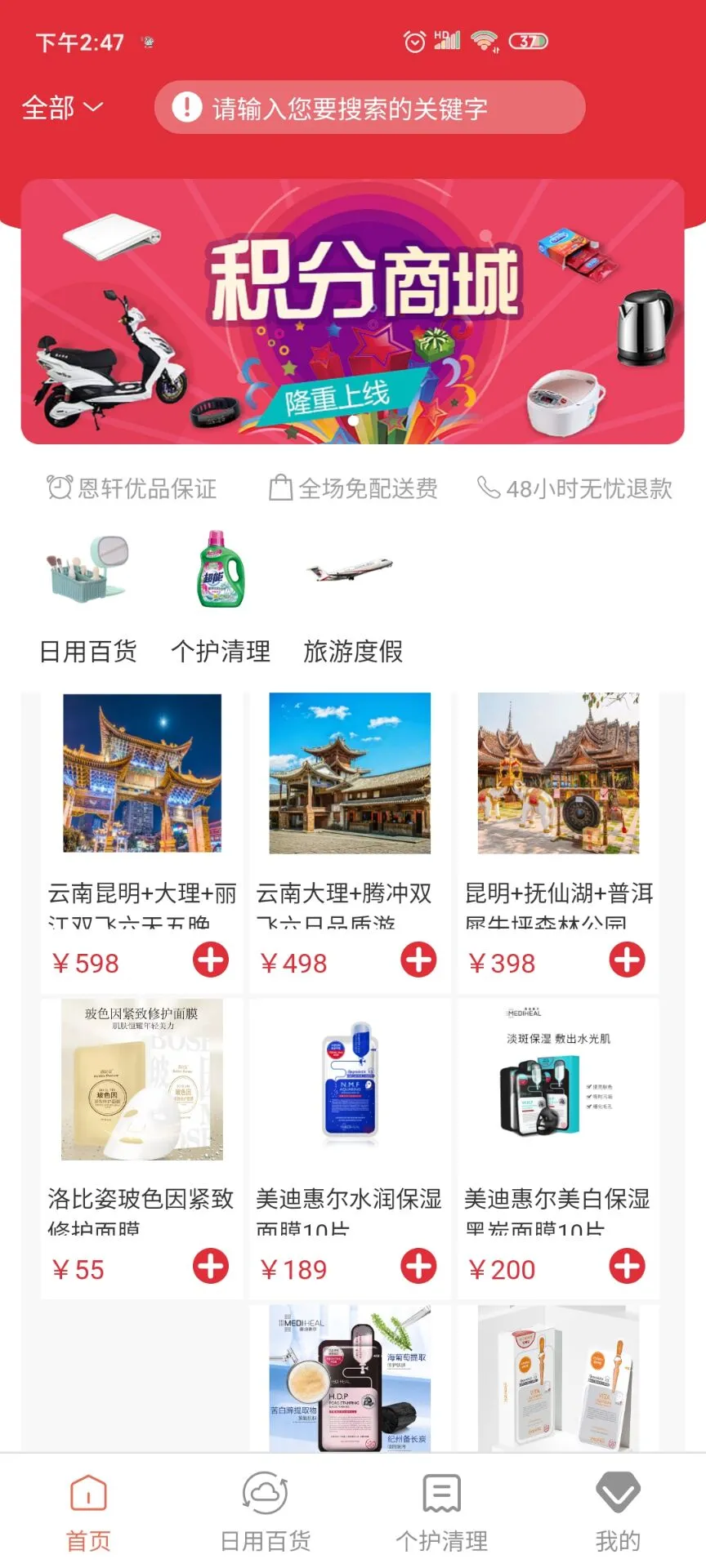The height and width of the screenshot is (1568, 706).
Task: Add the ¥598 Yunnan tour to cart
Action: click(211, 960)
